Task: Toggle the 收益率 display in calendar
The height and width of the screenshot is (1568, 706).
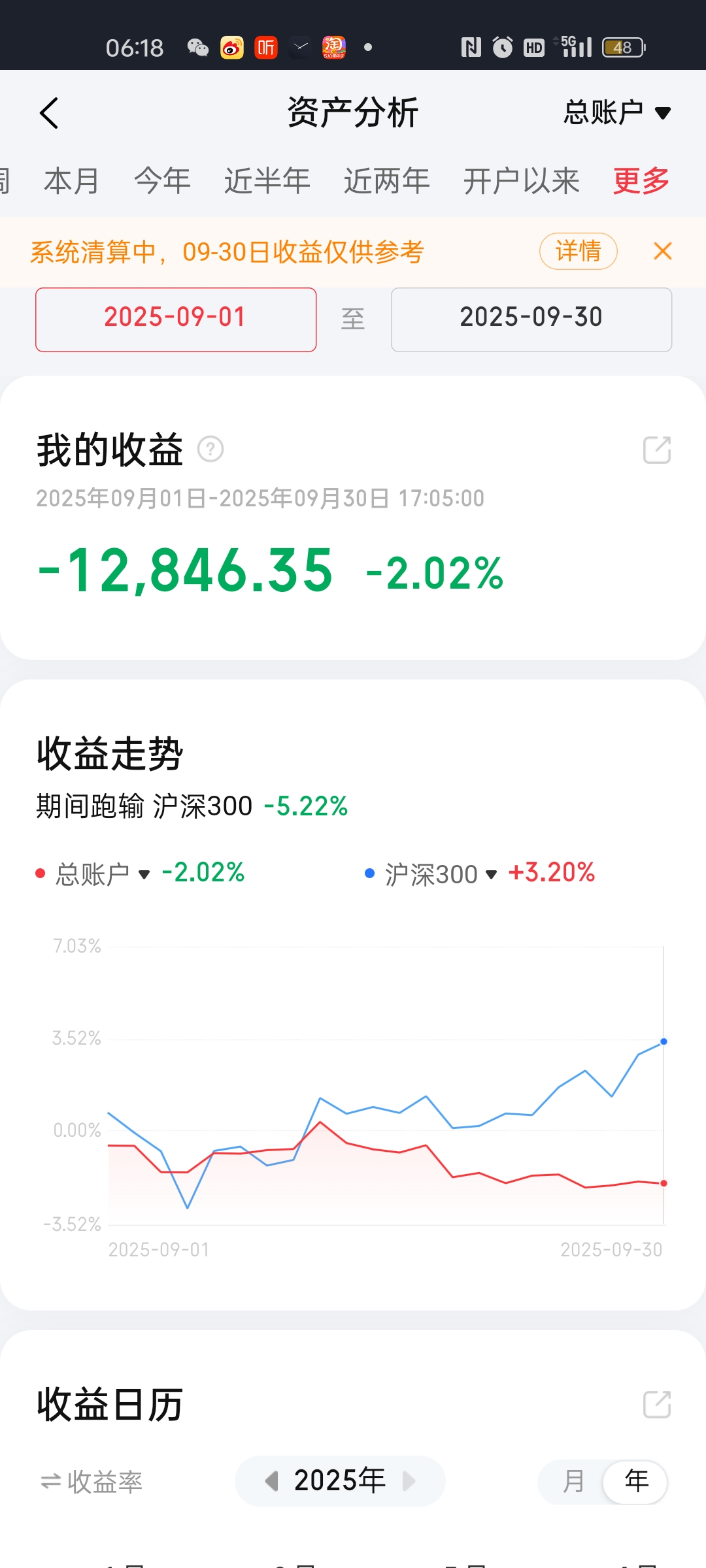Action: pos(92,1481)
